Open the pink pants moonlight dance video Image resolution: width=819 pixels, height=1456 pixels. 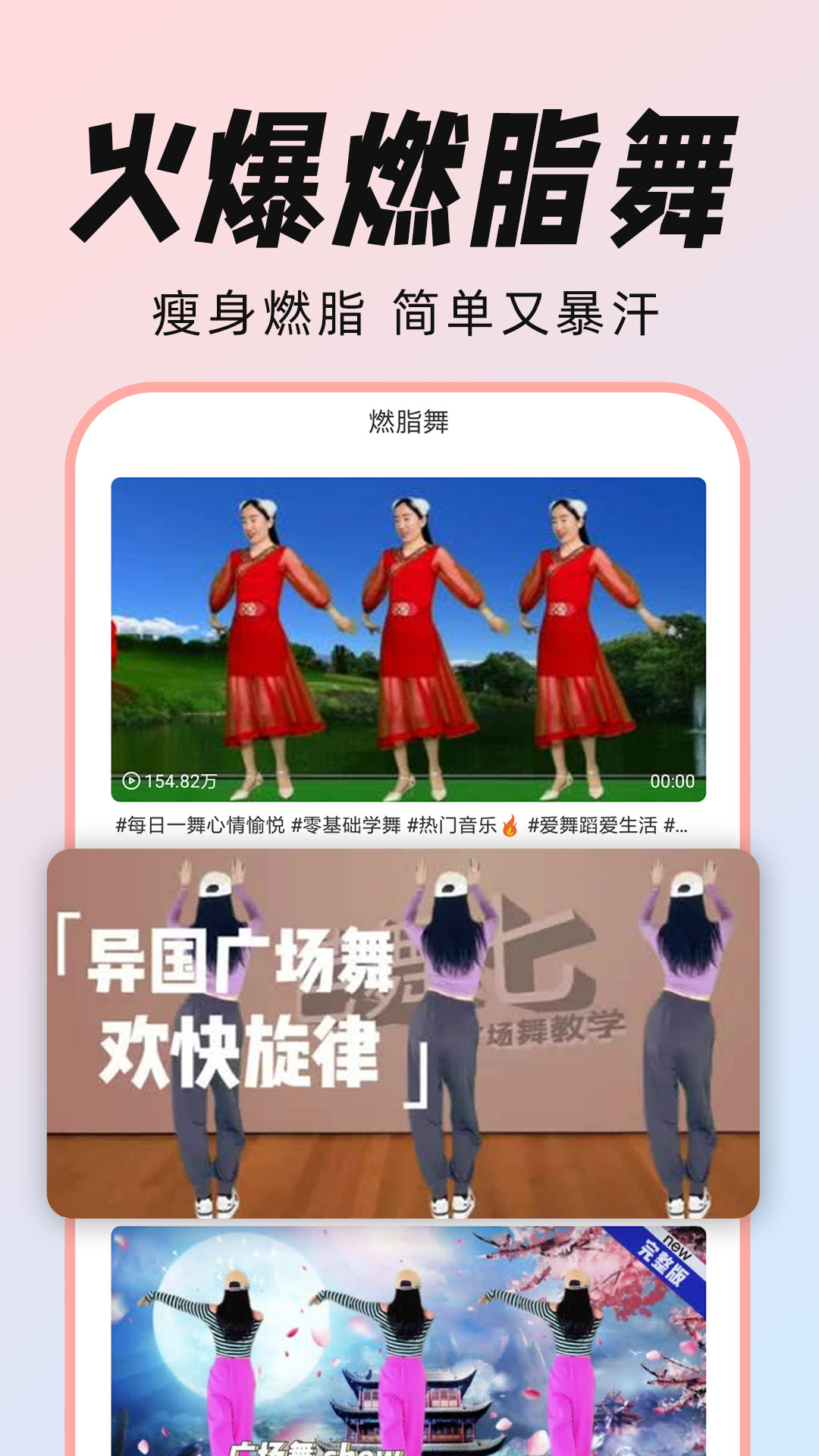(x=409, y=1357)
